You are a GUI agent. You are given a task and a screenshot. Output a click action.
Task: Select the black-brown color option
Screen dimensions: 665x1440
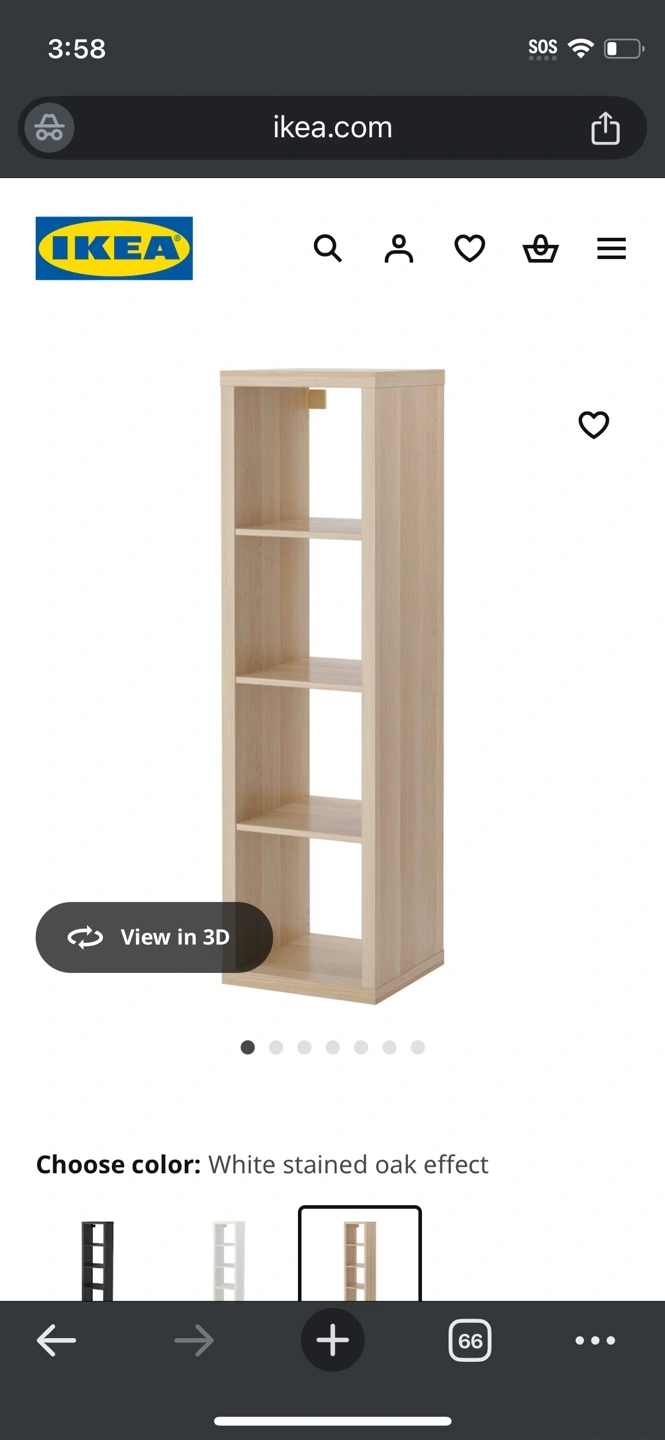(97, 1260)
